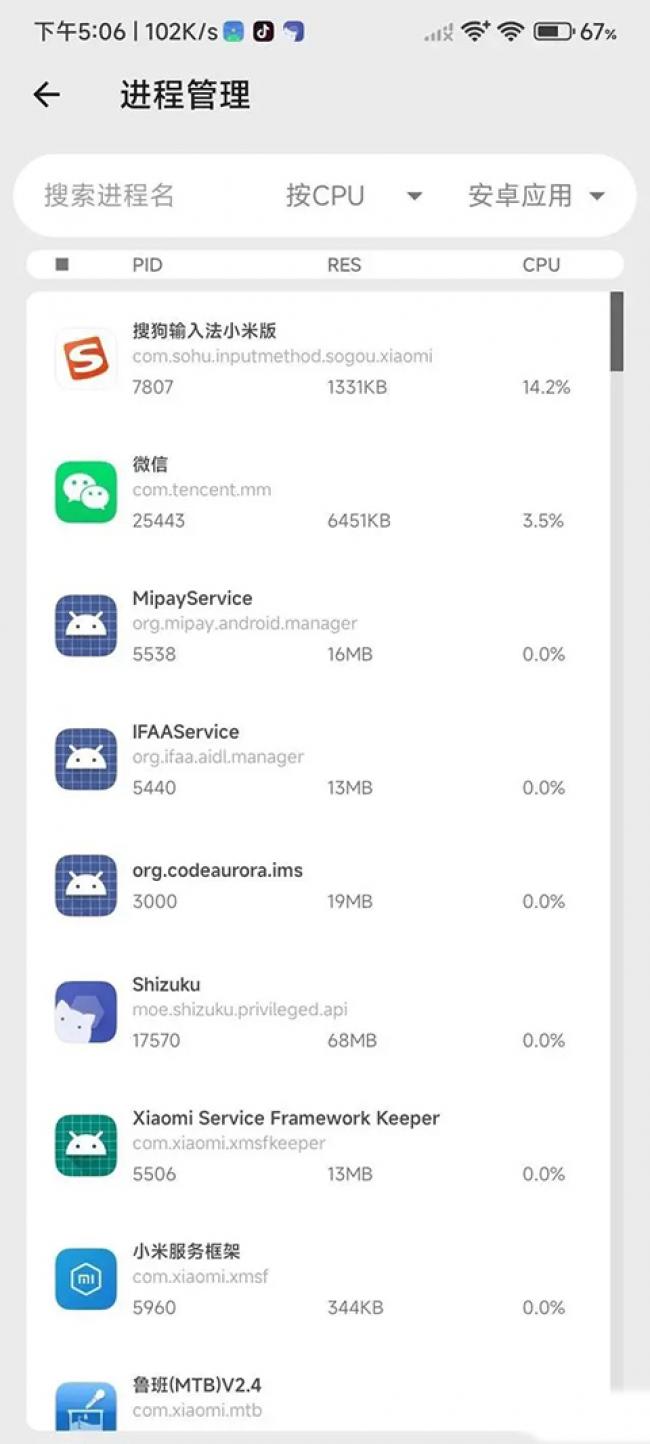Open the 按CPU sort dropdown
Image resolution: width=650 pixels, height=1444 pixels.
point(354,195)
